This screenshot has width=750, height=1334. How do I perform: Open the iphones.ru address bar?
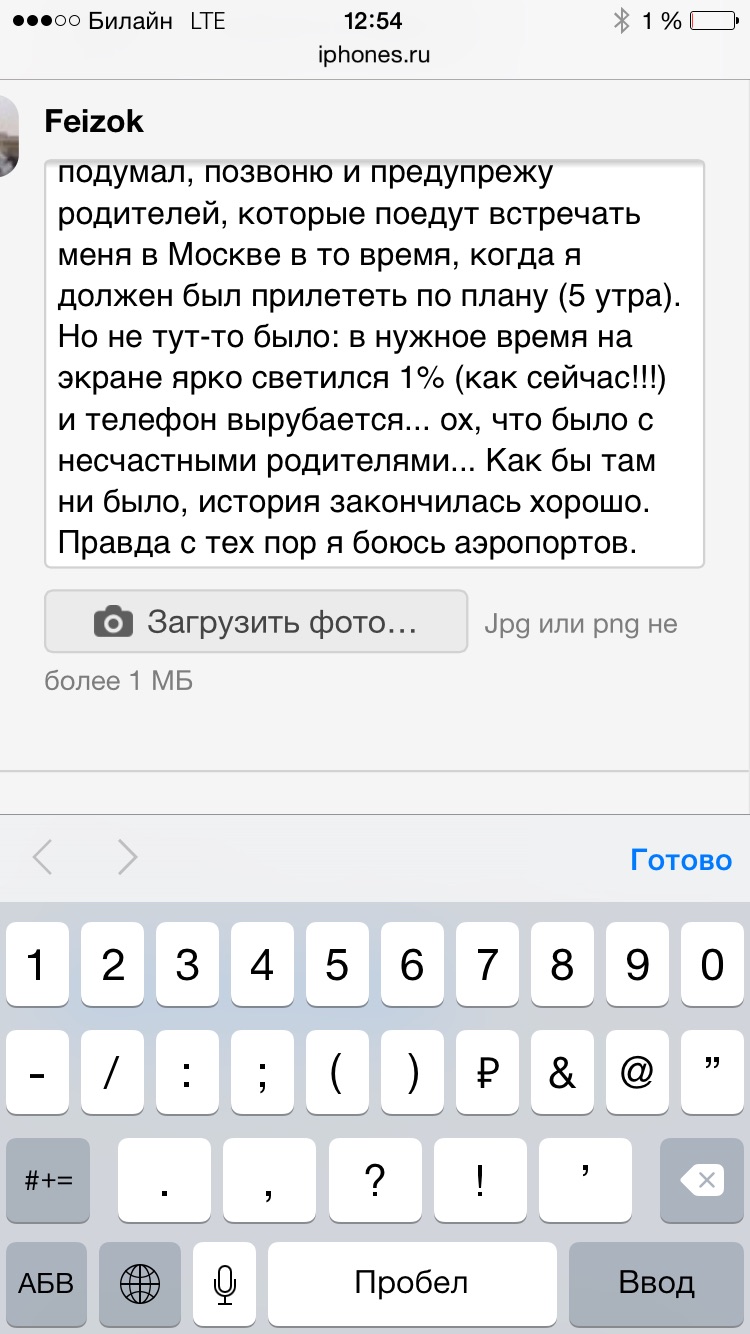374,55
